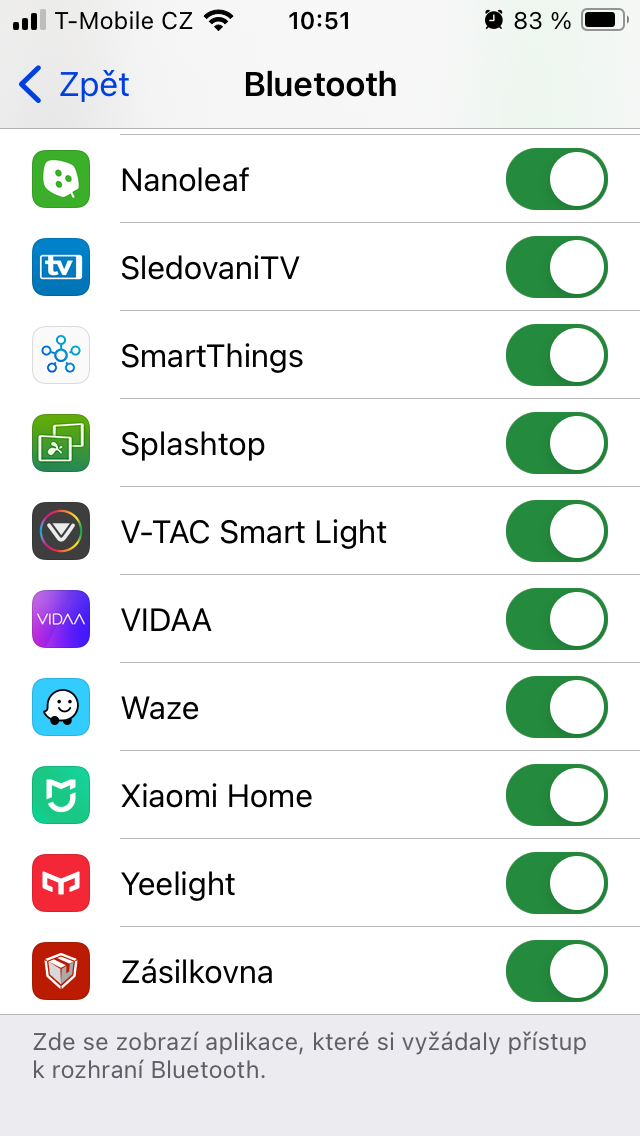Revoke Waze Bluetooth access
Image resolution: width=640 pixels, height=1136 pixels.
(557, 708)
